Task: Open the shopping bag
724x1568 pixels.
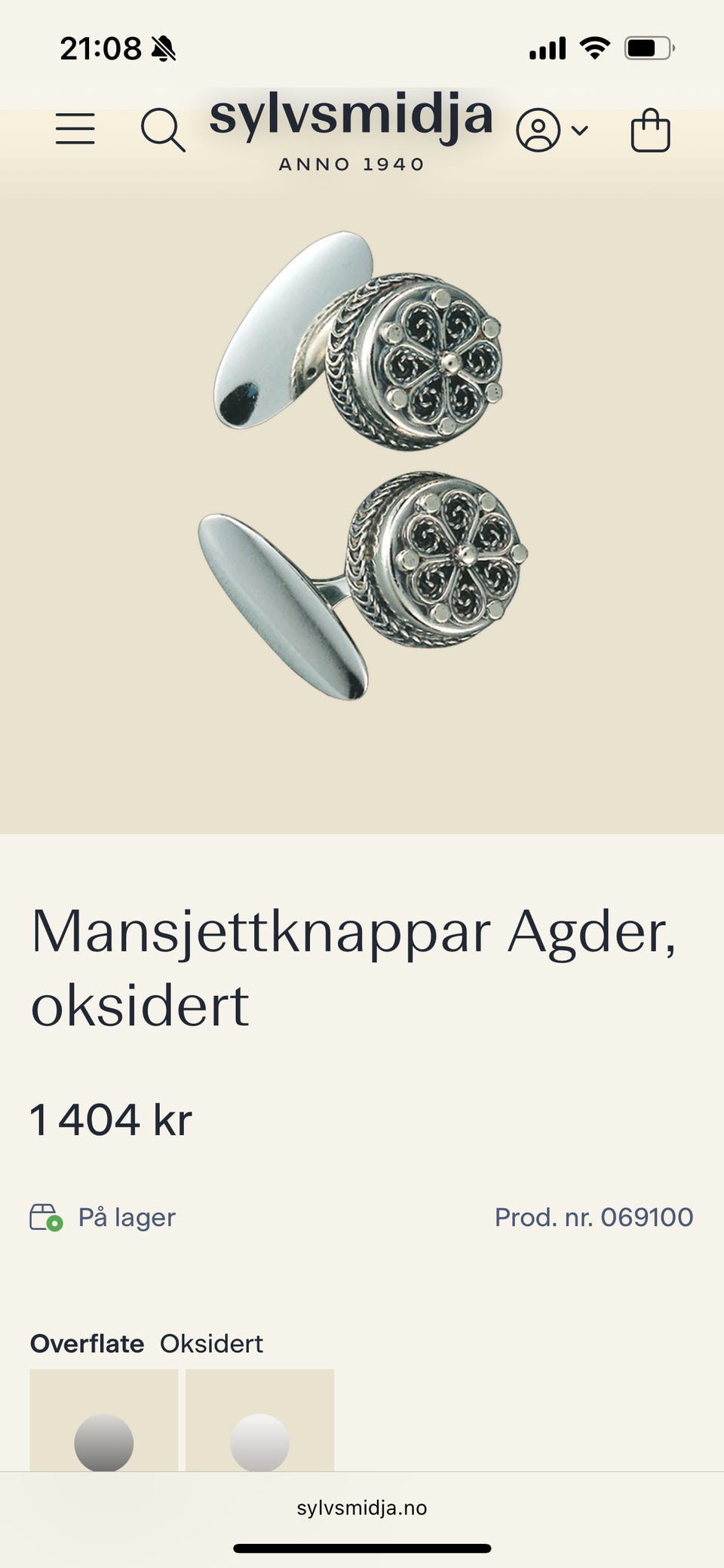Action: click(x=650, y=131)
